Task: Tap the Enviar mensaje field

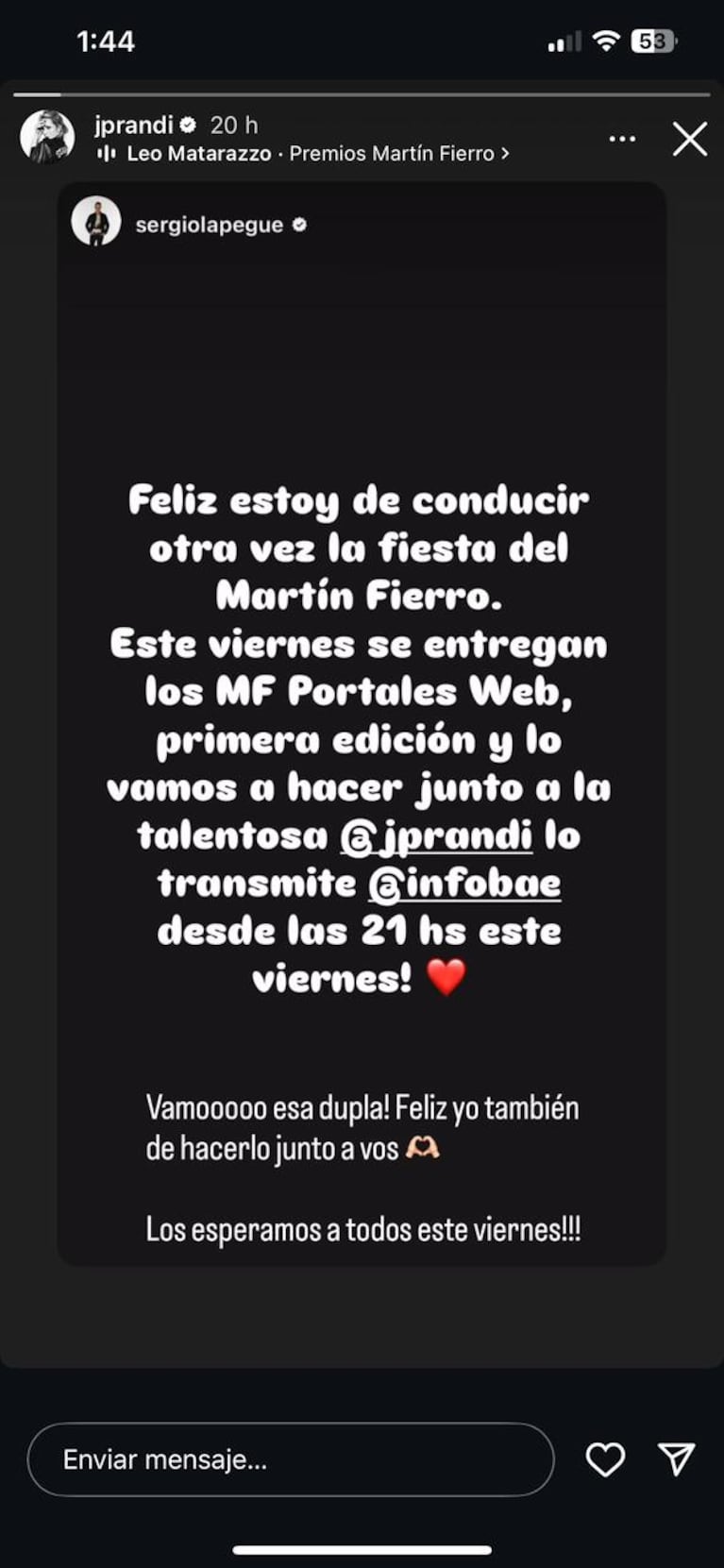Action: (x=290, y=1459)
